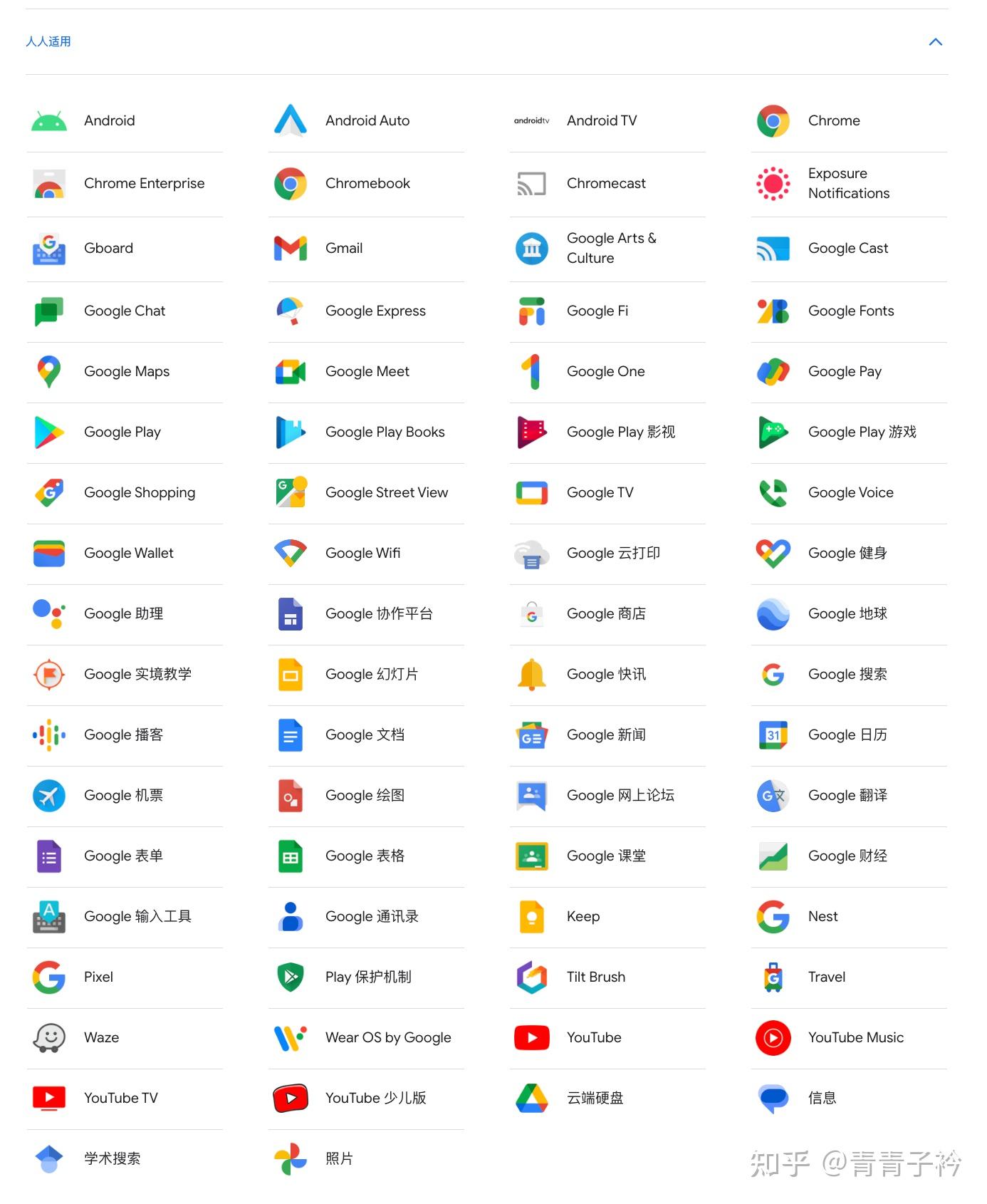Collapse the 人人适用 section chevron
This screenshot has width=987, height=1204.
[x=935, y=42]
